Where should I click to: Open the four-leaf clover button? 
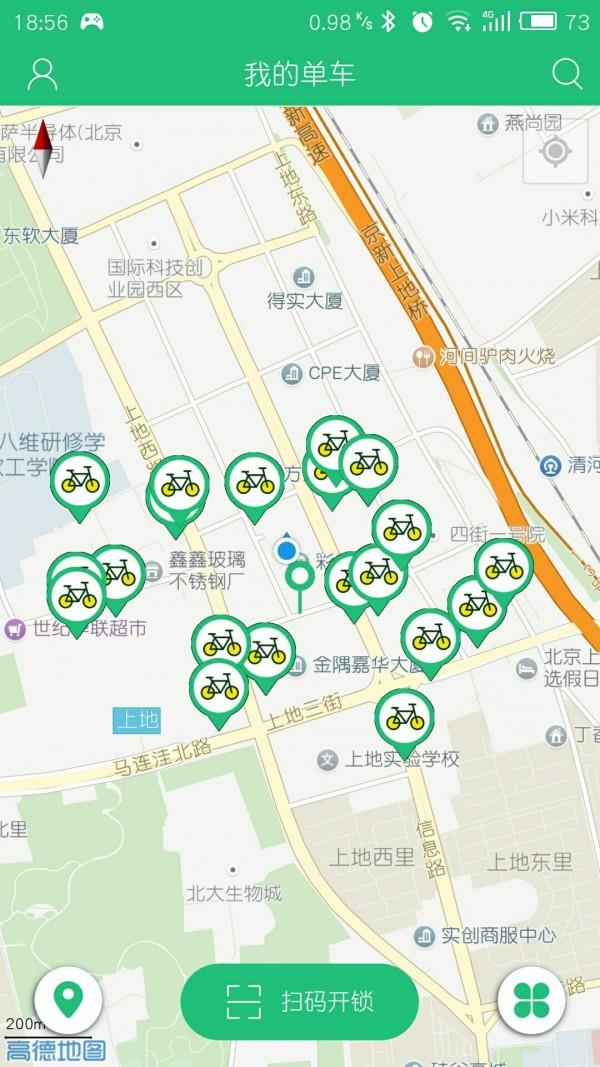tap(531, 999)
